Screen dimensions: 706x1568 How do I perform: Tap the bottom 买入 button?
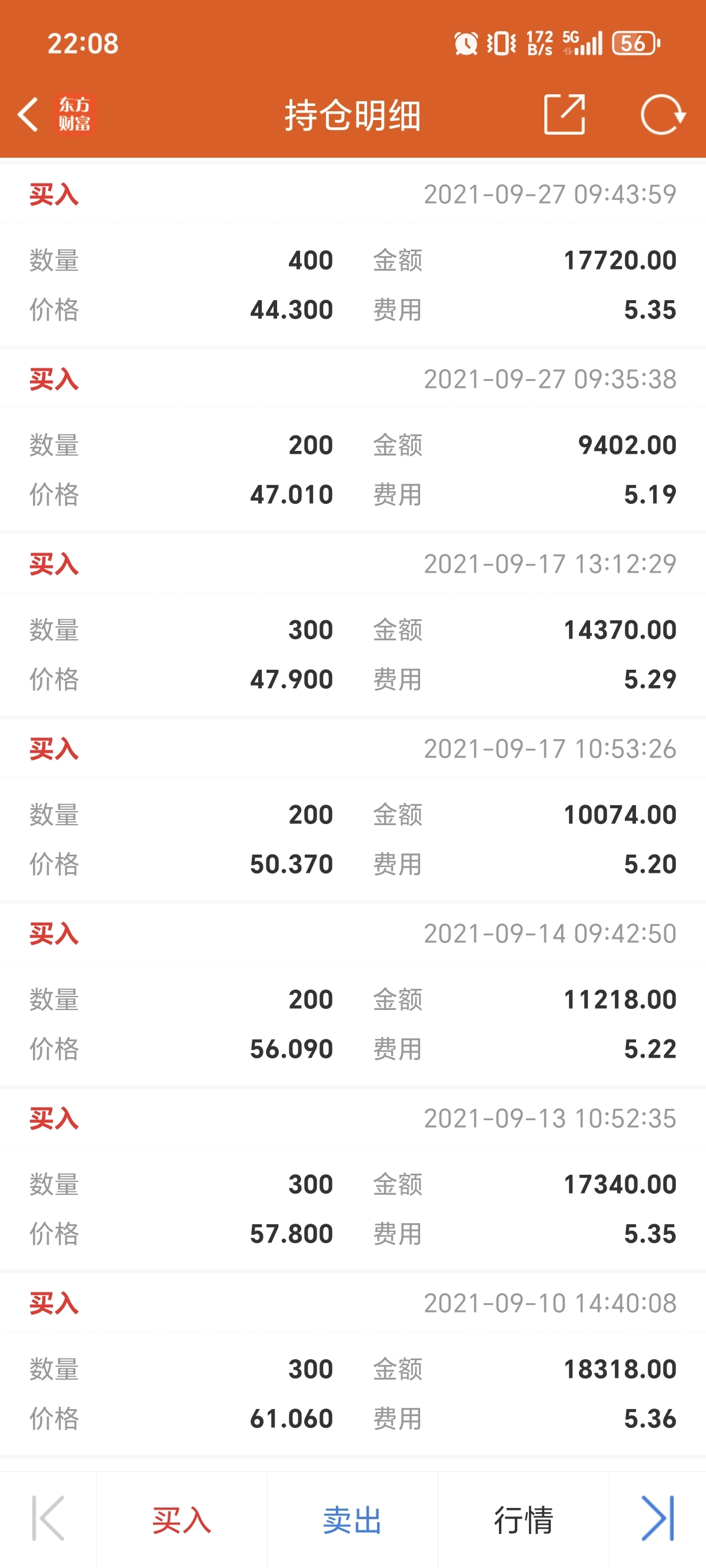point(181,1520)
